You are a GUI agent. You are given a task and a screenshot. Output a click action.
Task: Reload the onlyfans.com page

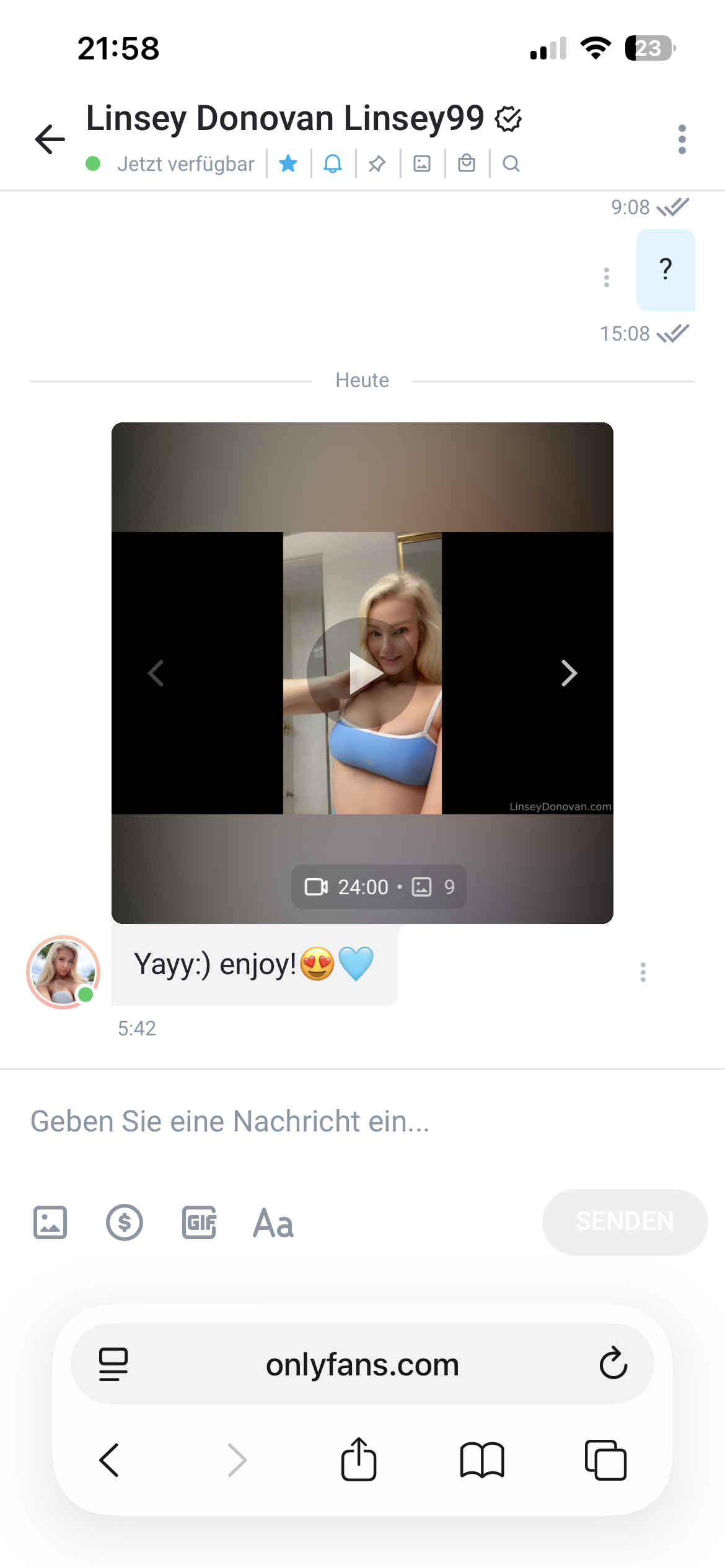[613, 1363]
